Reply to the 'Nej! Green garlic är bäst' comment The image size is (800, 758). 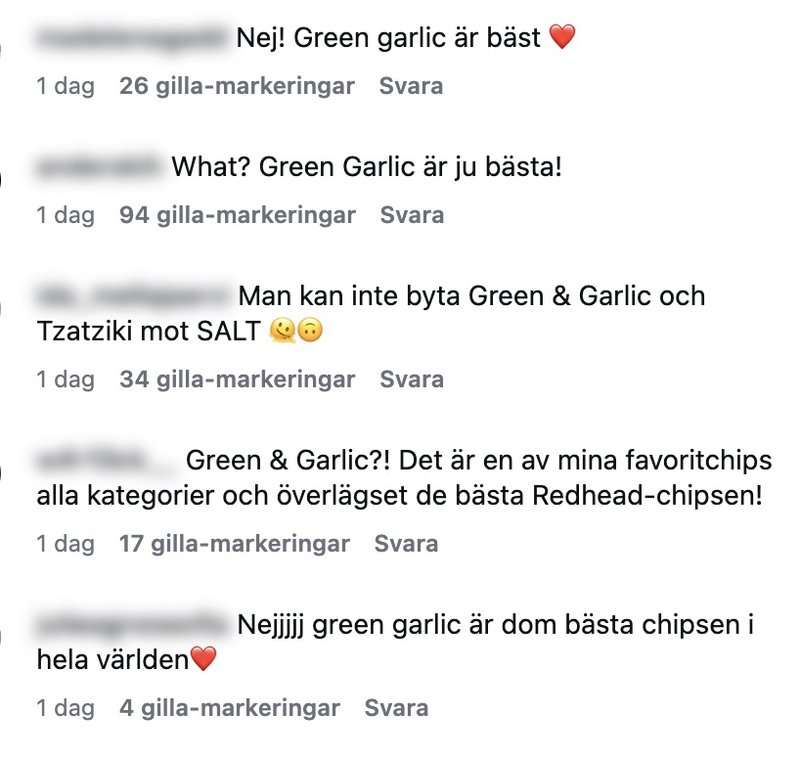point(410,86)
